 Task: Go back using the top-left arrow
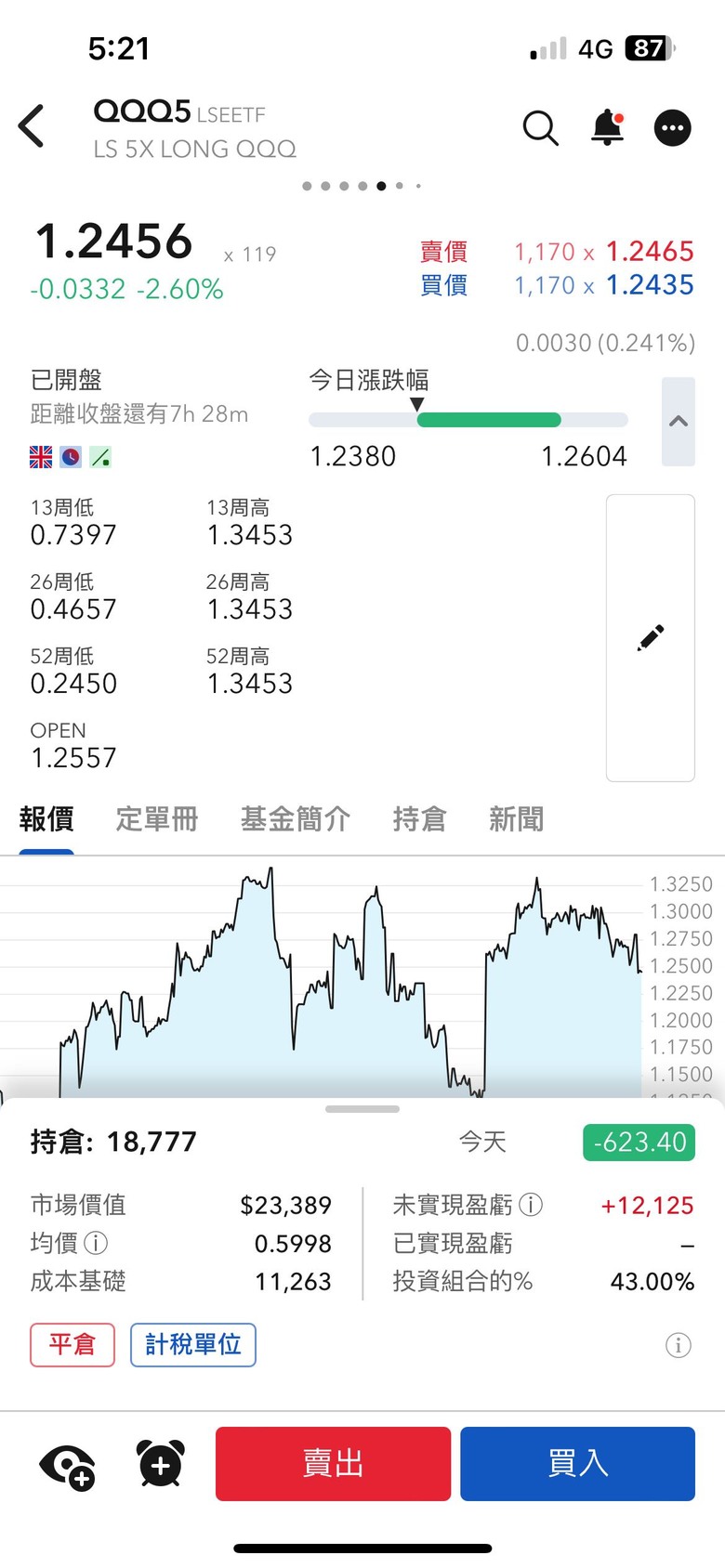[x=32, y=126]
